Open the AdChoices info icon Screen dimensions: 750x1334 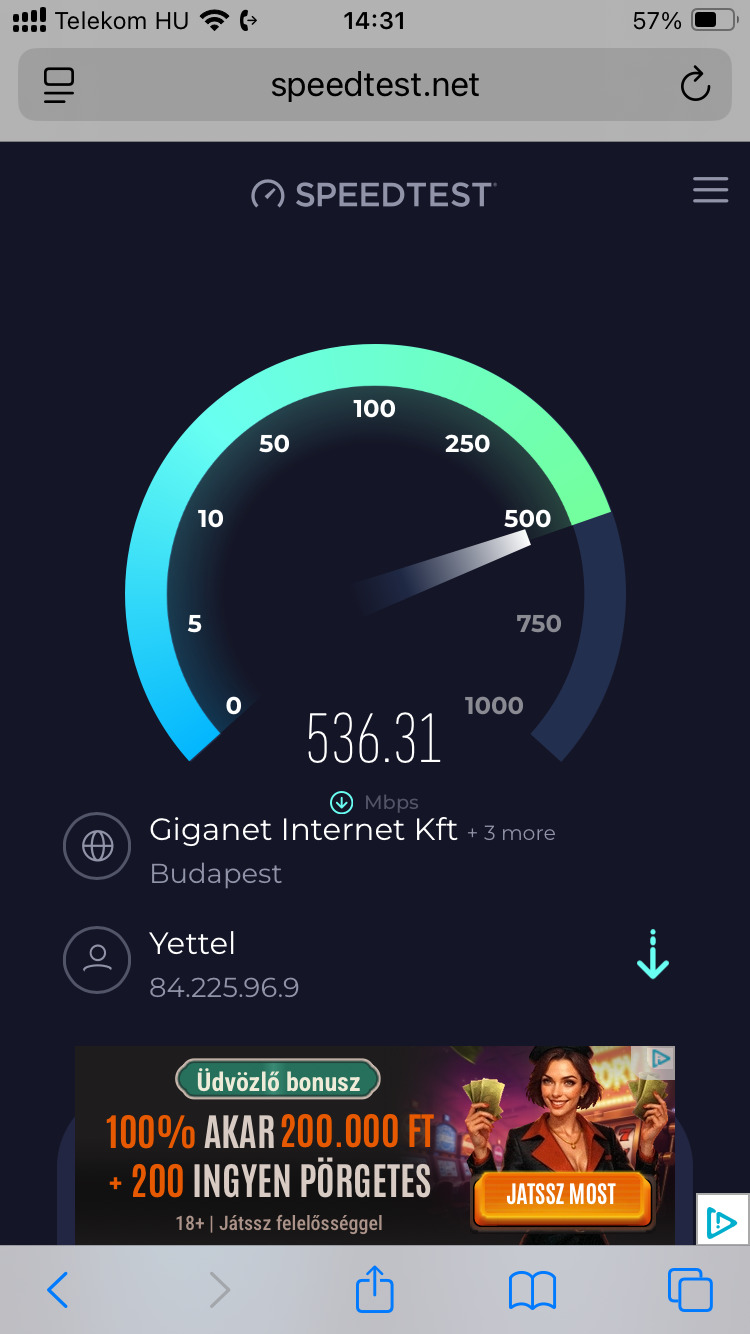coord(661,1058)
